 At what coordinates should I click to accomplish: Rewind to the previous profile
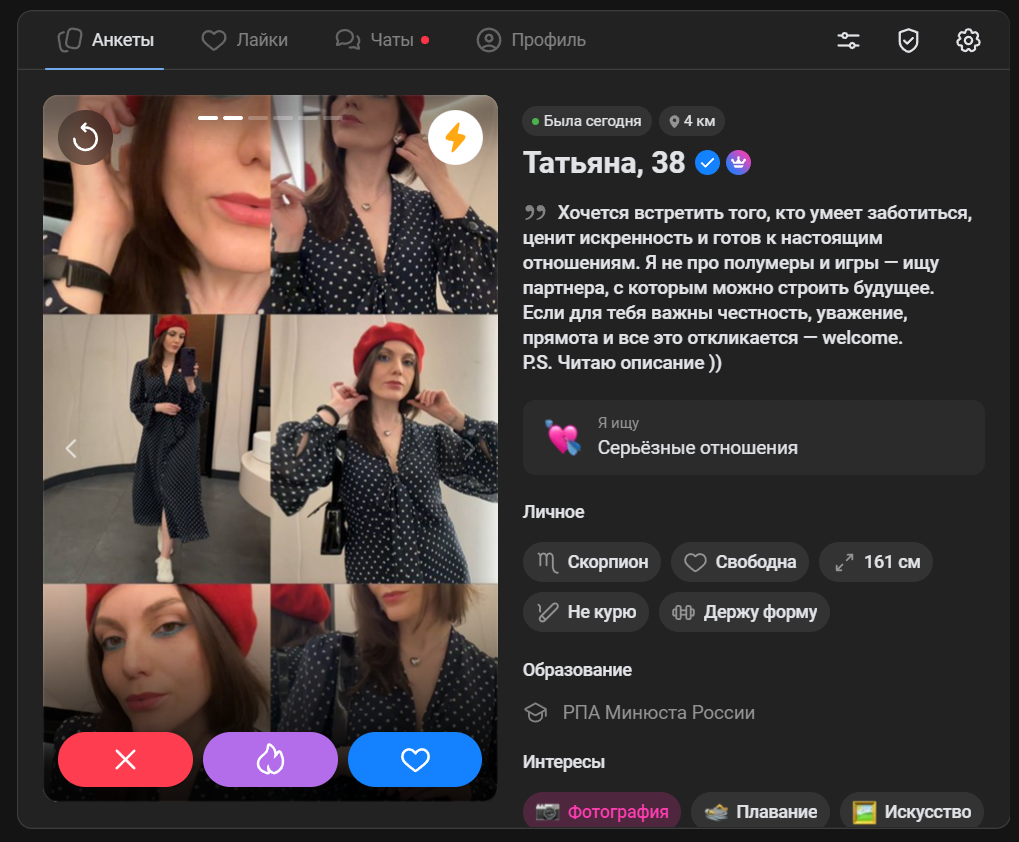point(85,137)
